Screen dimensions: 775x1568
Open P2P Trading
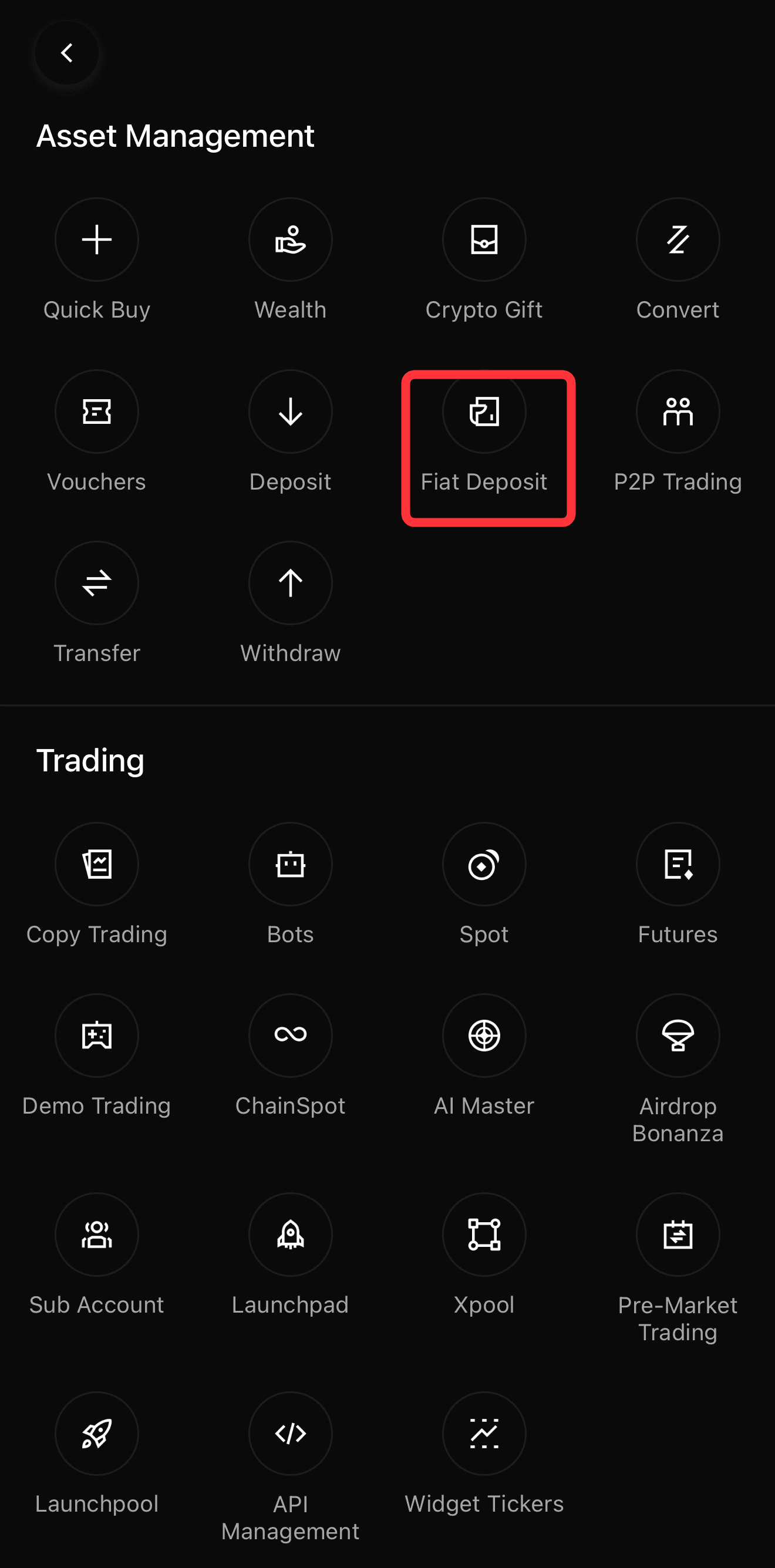click(x=678, y=412)
